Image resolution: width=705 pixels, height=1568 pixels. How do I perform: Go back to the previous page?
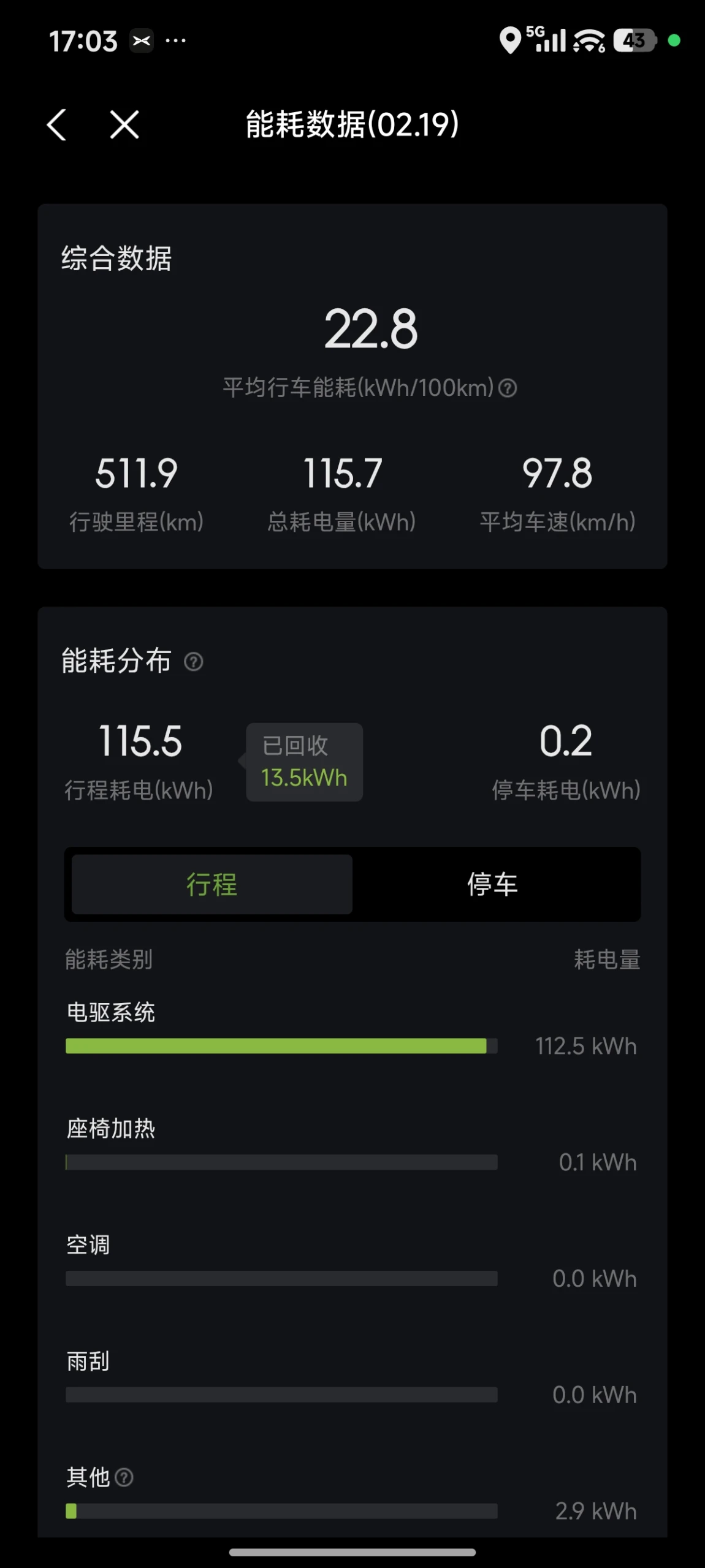[57, 125]
